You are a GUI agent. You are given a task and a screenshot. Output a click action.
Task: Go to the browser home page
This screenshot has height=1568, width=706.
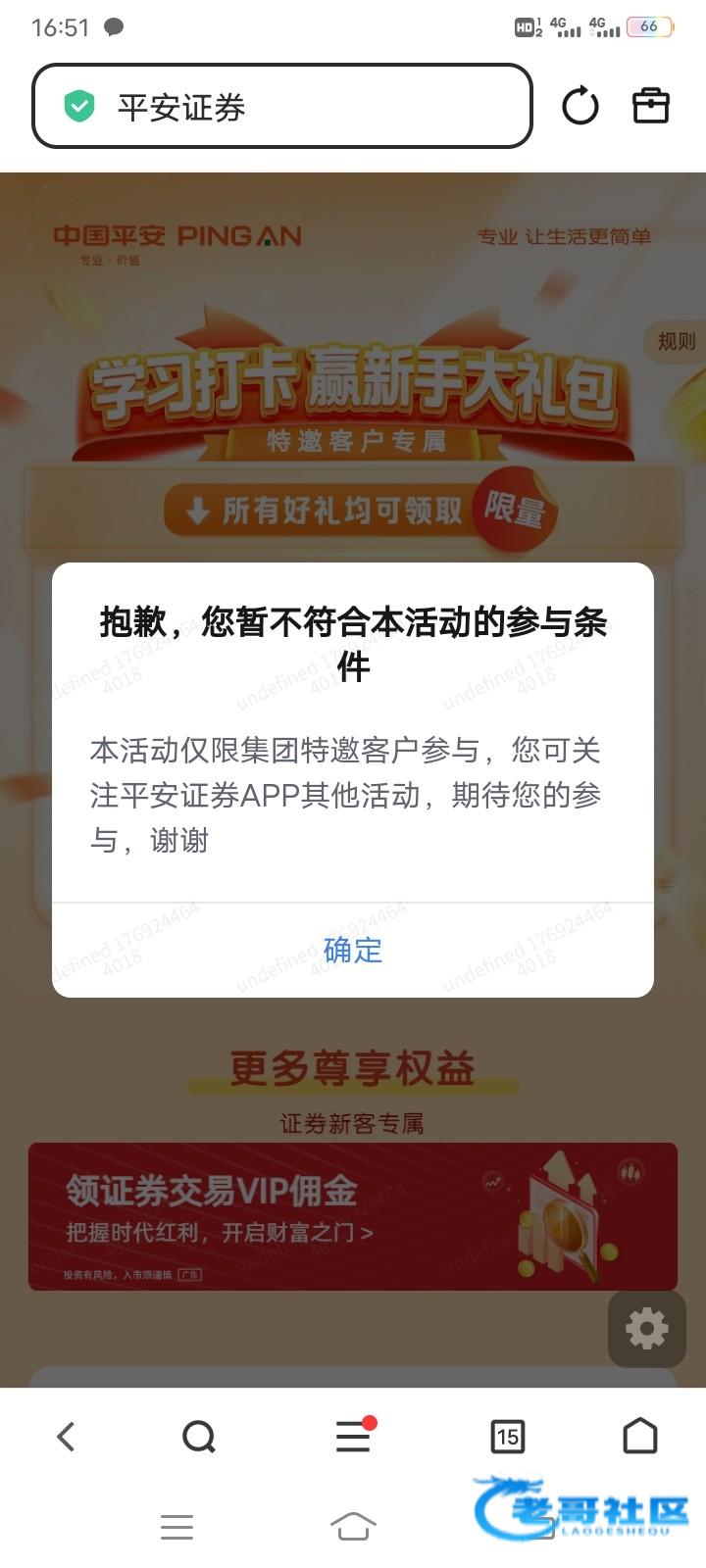tap(640, 1436)
